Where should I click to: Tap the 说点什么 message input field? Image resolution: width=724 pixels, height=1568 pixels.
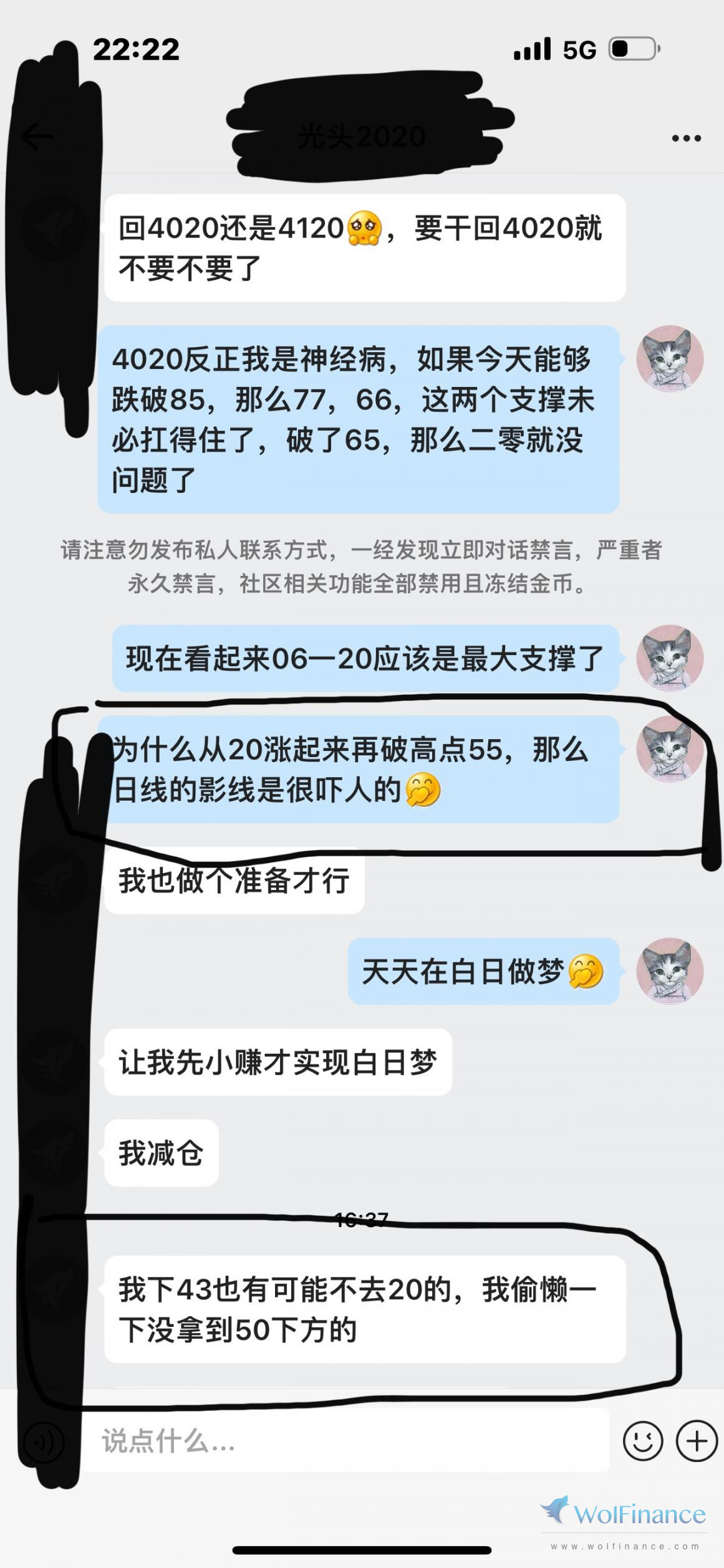click(346, 1441)
